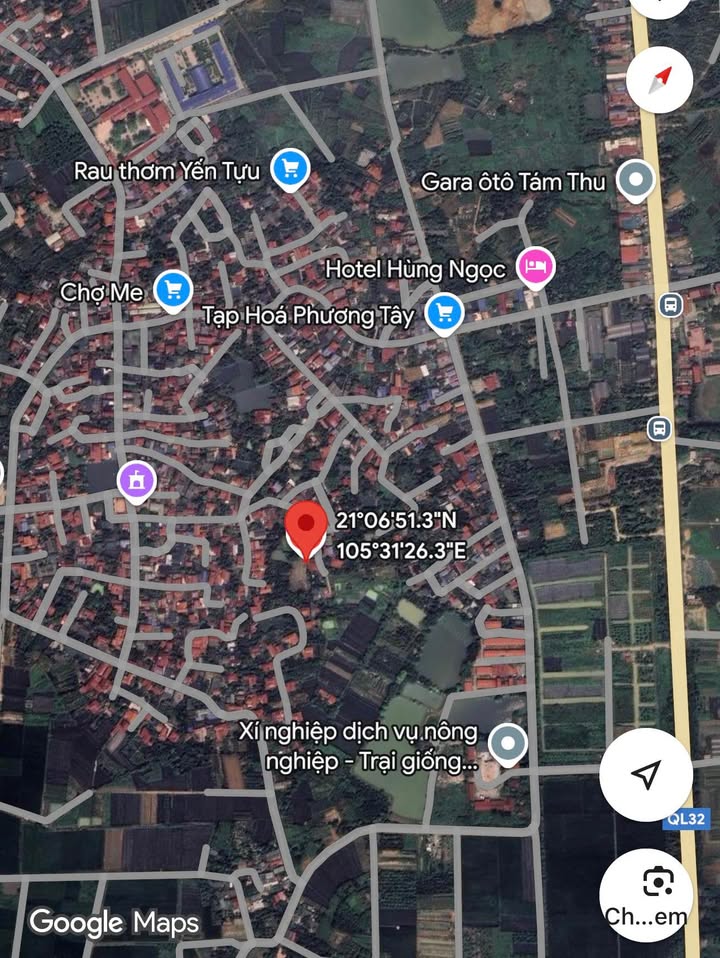Open the Rau thơm Yến Tựu shop pin
The height and width of the screenshot is (958, 720).
point(290,169)
